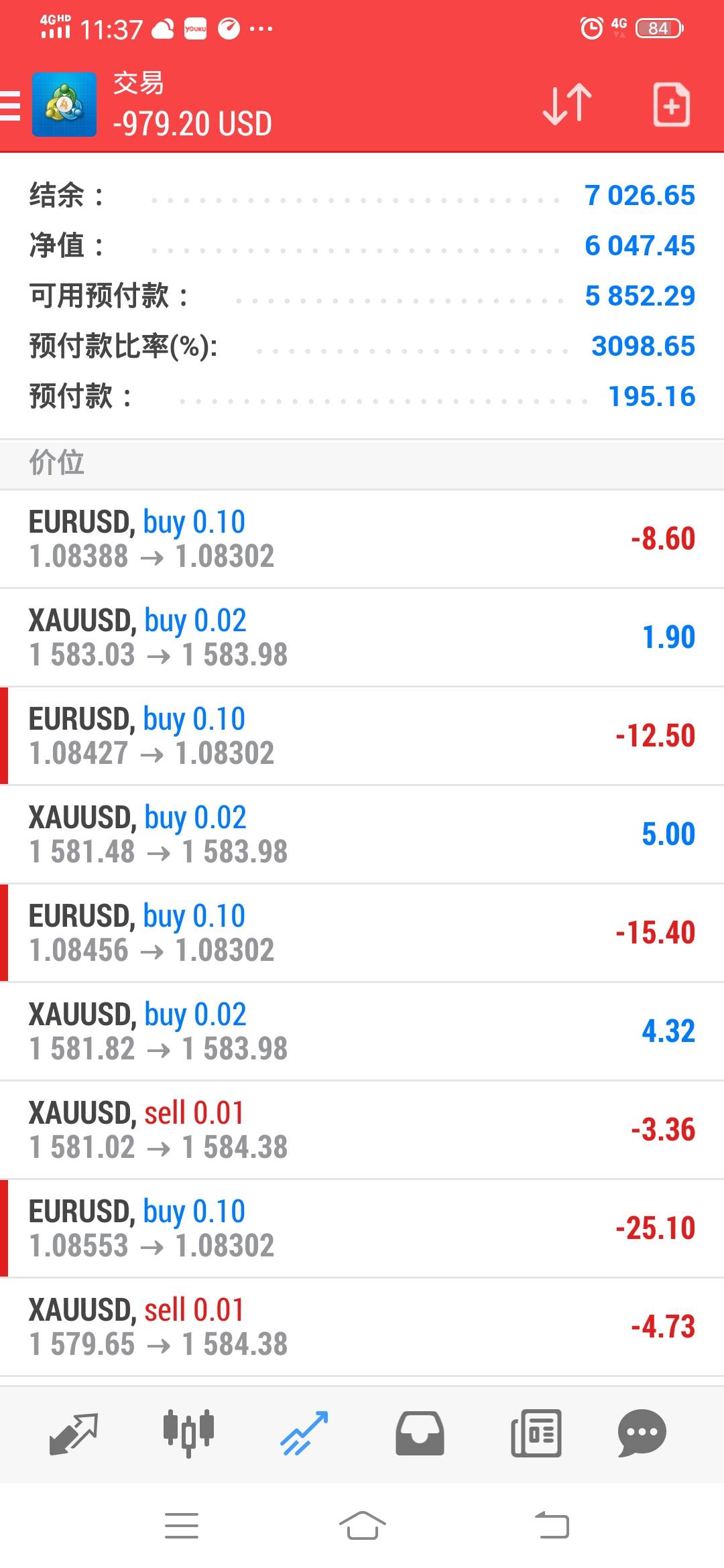This screenshot has height=1568, width=724.
Task: Go back with the system back button
Action: 552,1526
